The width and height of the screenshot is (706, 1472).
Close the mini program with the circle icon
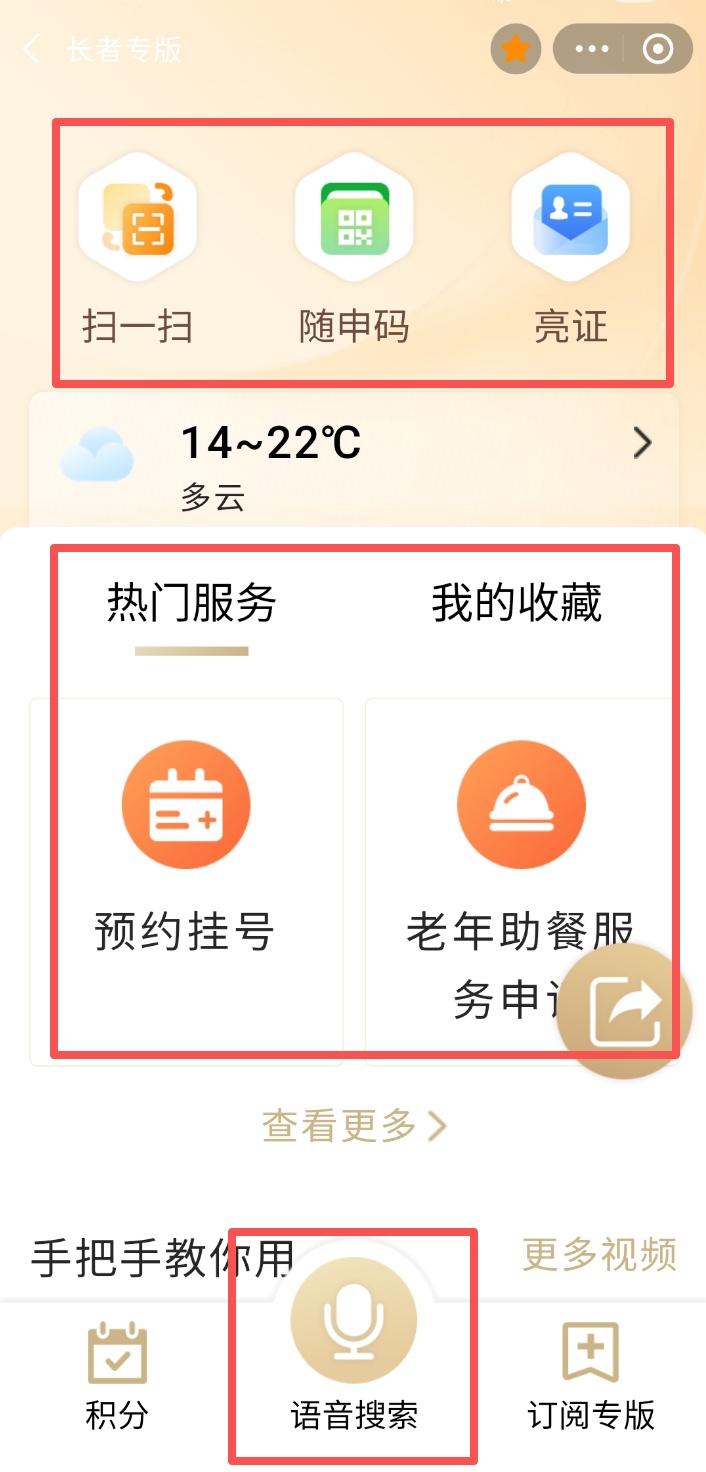[657, 49]
